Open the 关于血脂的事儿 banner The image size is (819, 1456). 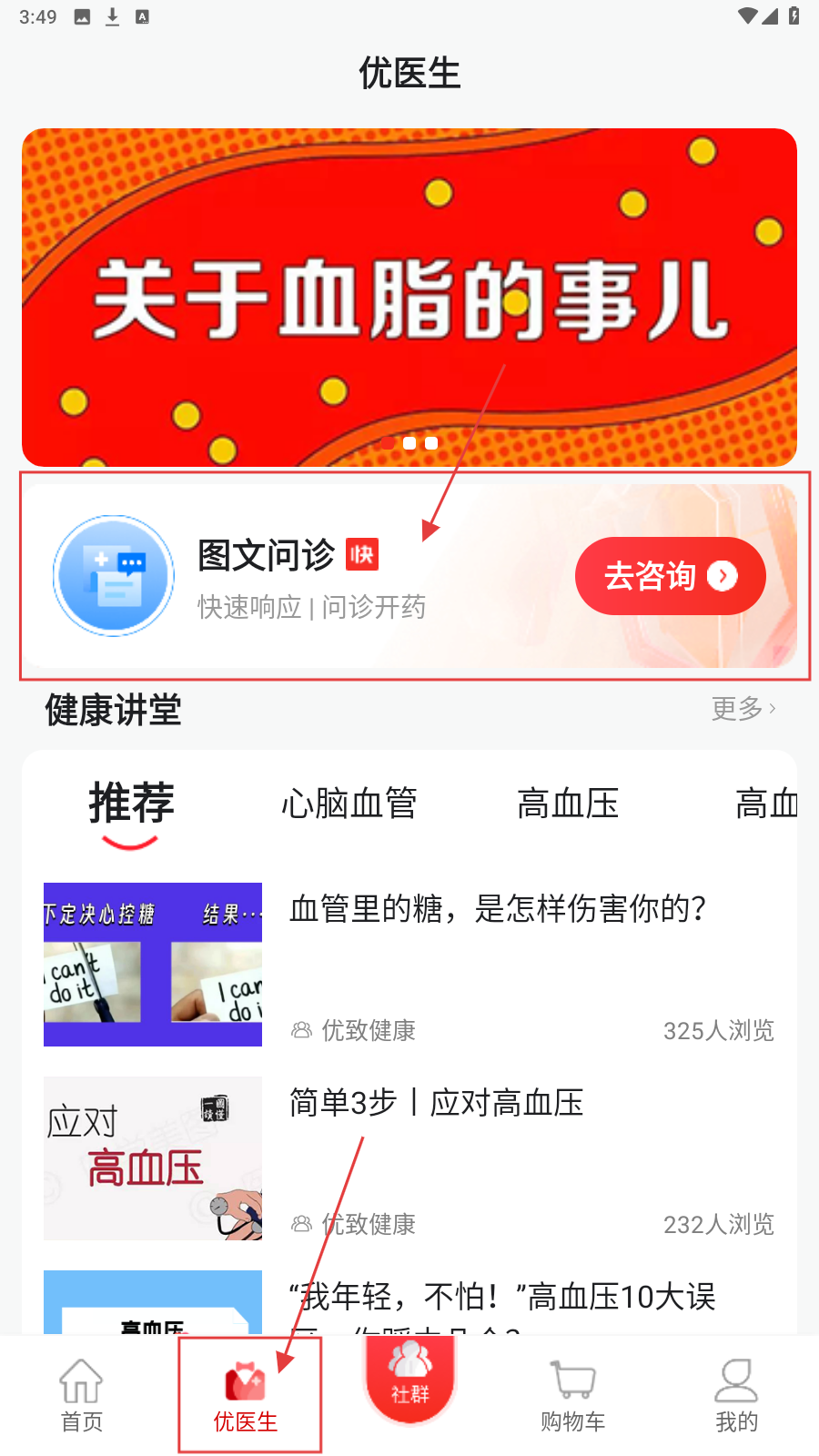[x=409, y=297]
